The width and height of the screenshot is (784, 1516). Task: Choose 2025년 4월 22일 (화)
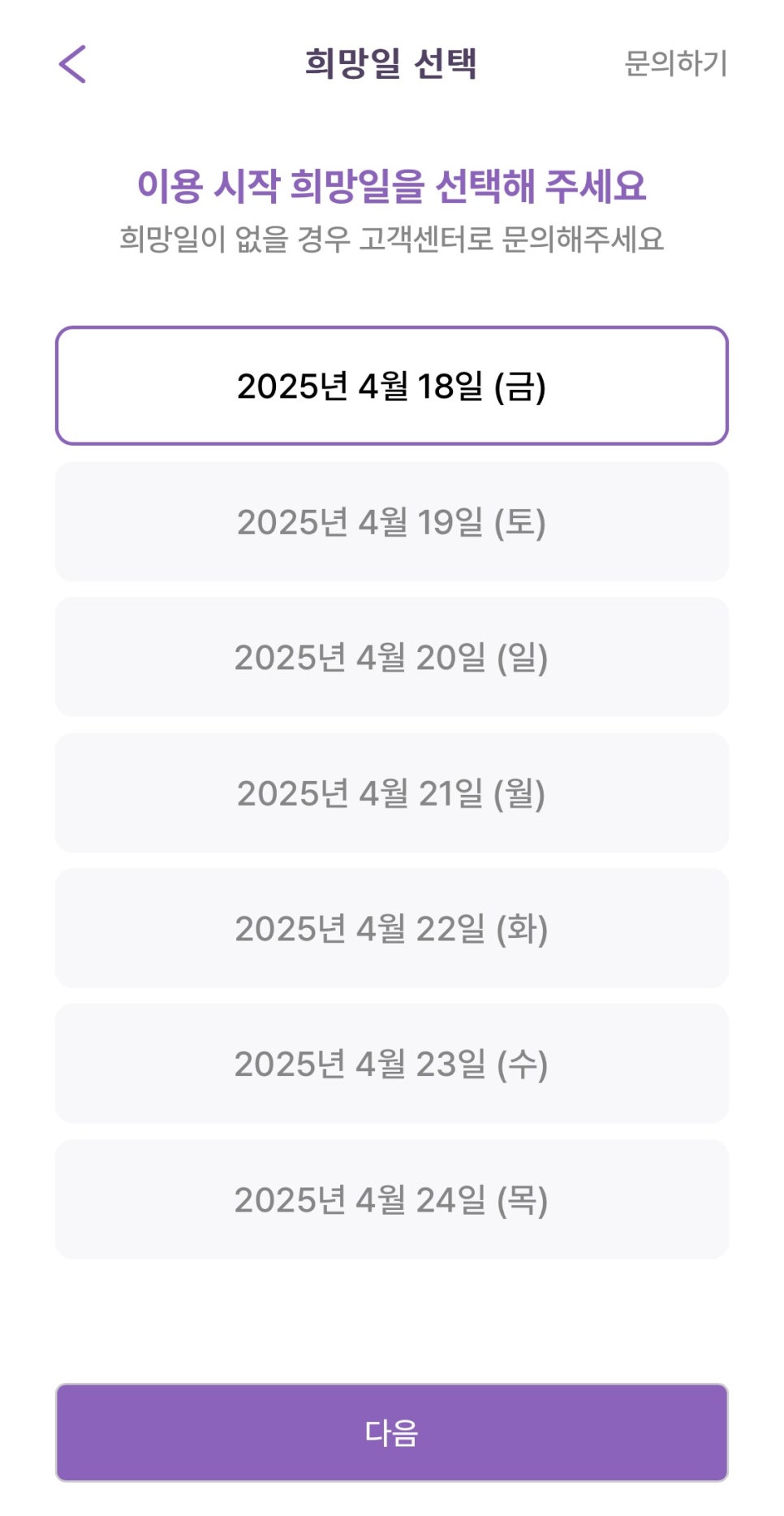pyautogui.click(x=392, y=928)
